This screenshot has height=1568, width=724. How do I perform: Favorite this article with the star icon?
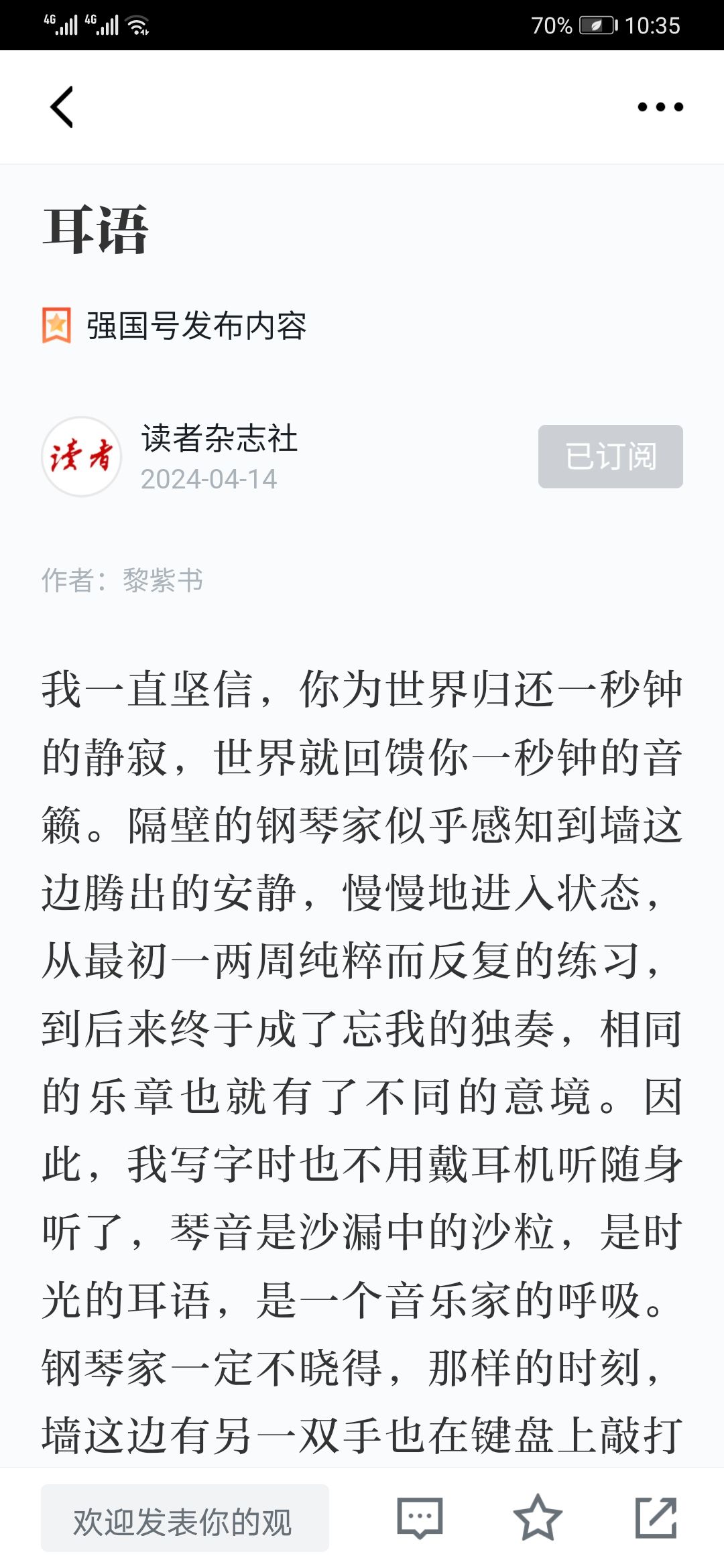coord(538,1518)
